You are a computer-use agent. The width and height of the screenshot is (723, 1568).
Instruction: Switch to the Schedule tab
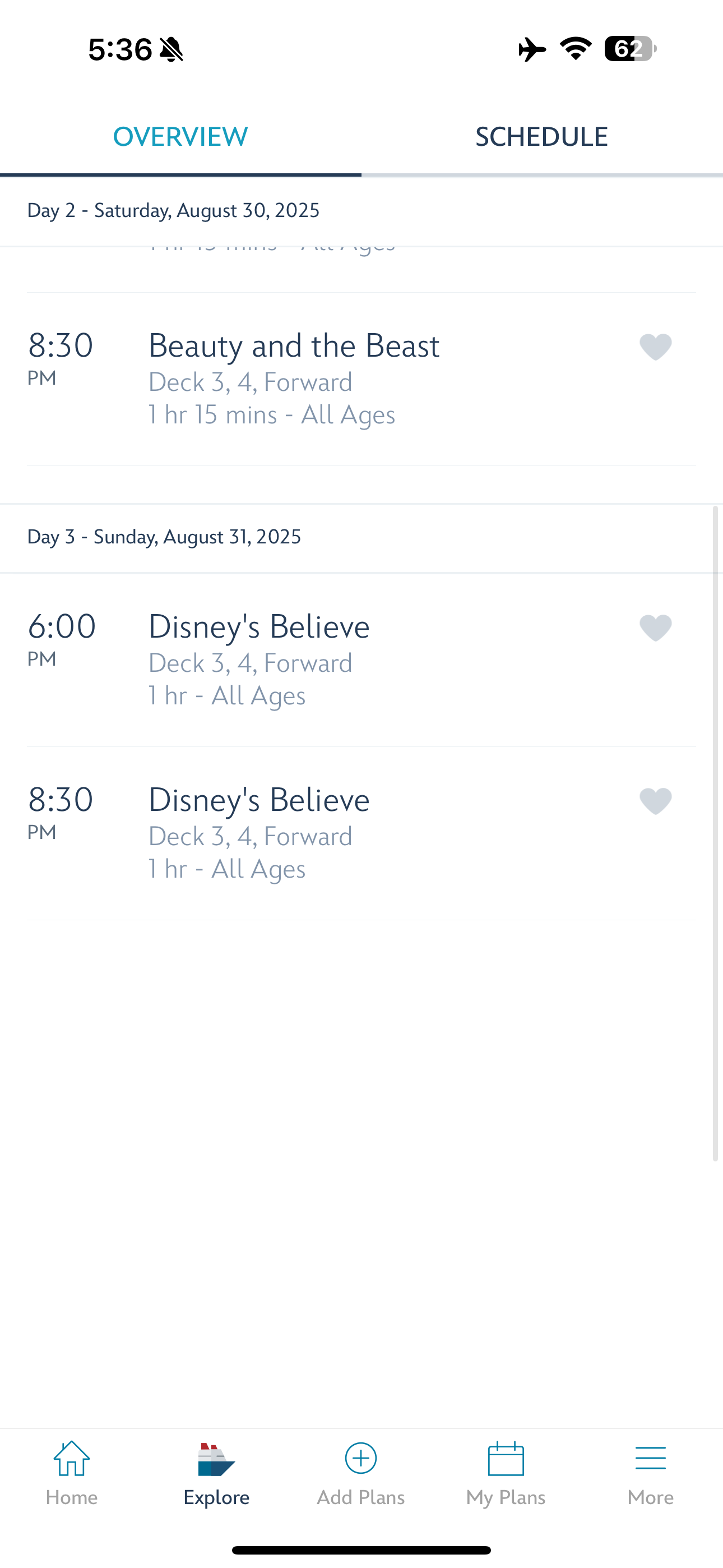(541, 137)
